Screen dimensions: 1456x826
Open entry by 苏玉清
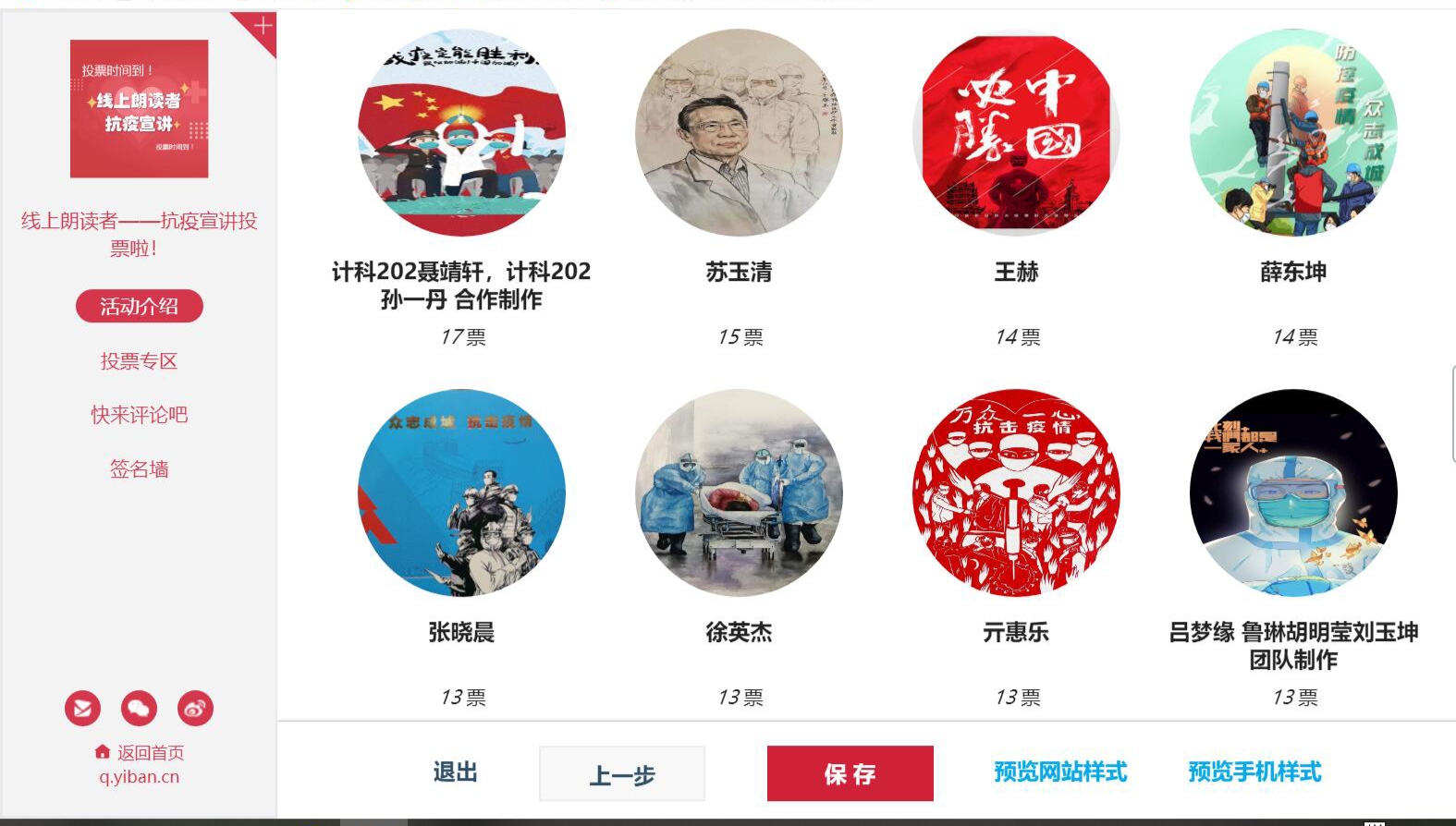tap(739, 133)
